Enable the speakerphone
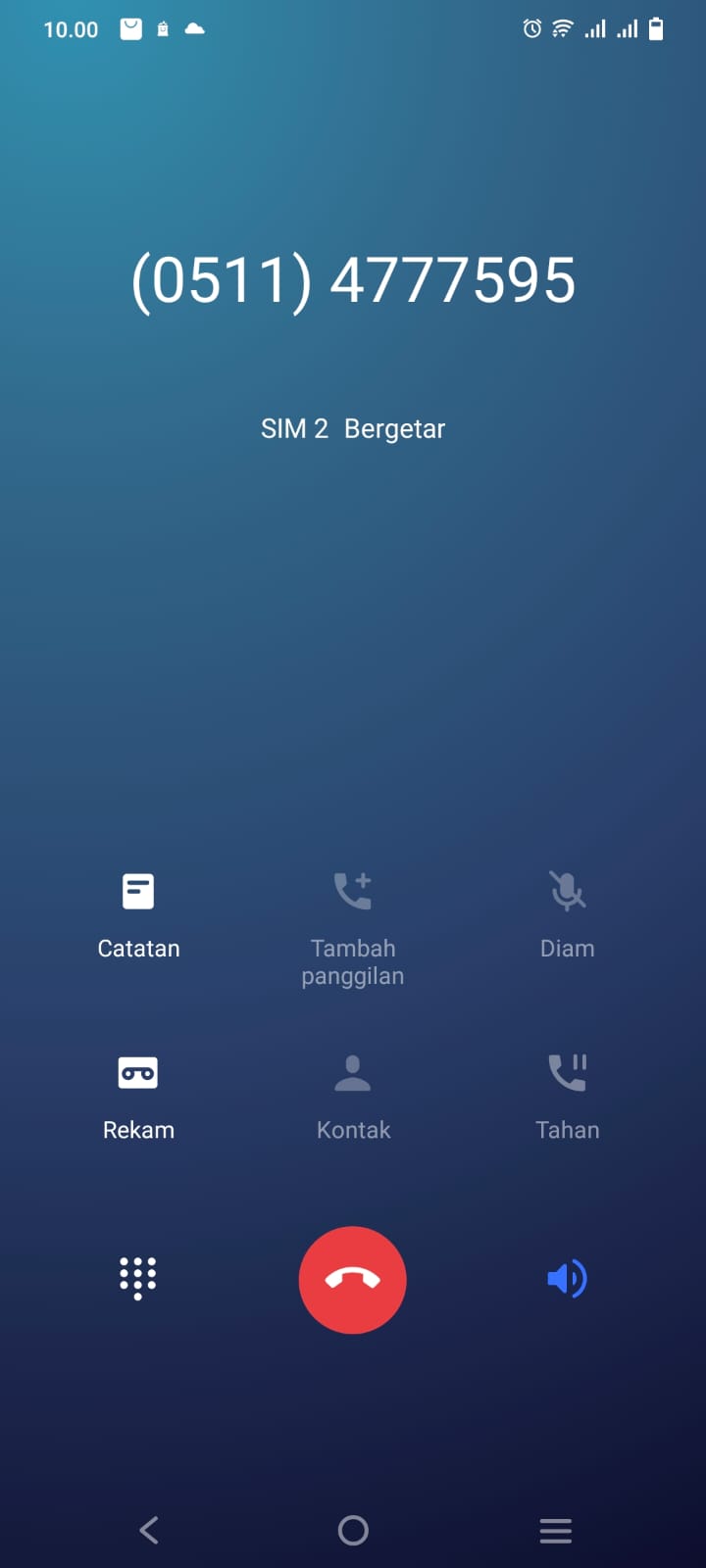The image size is (706, 1568). point(567,1278)
